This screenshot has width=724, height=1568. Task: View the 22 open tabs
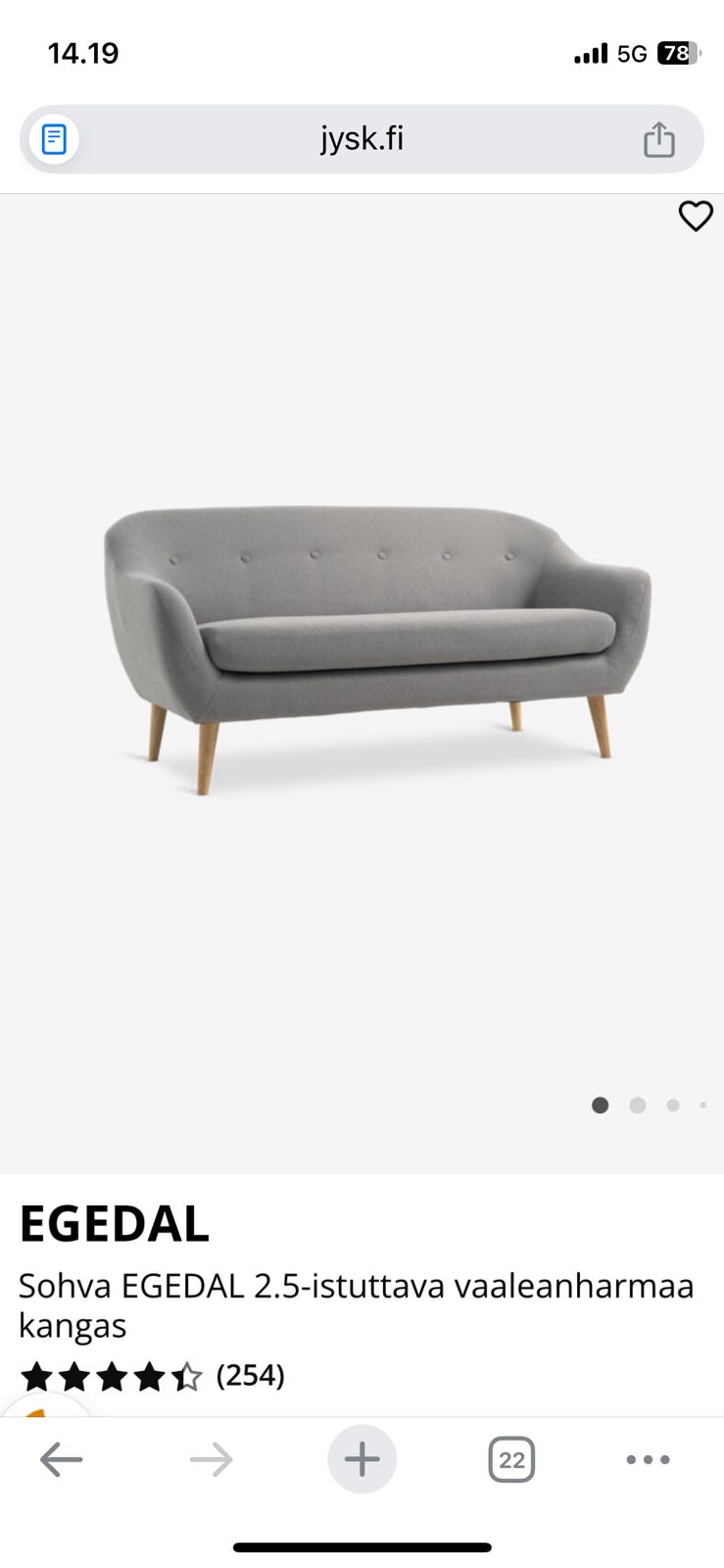click(511, 1460)
